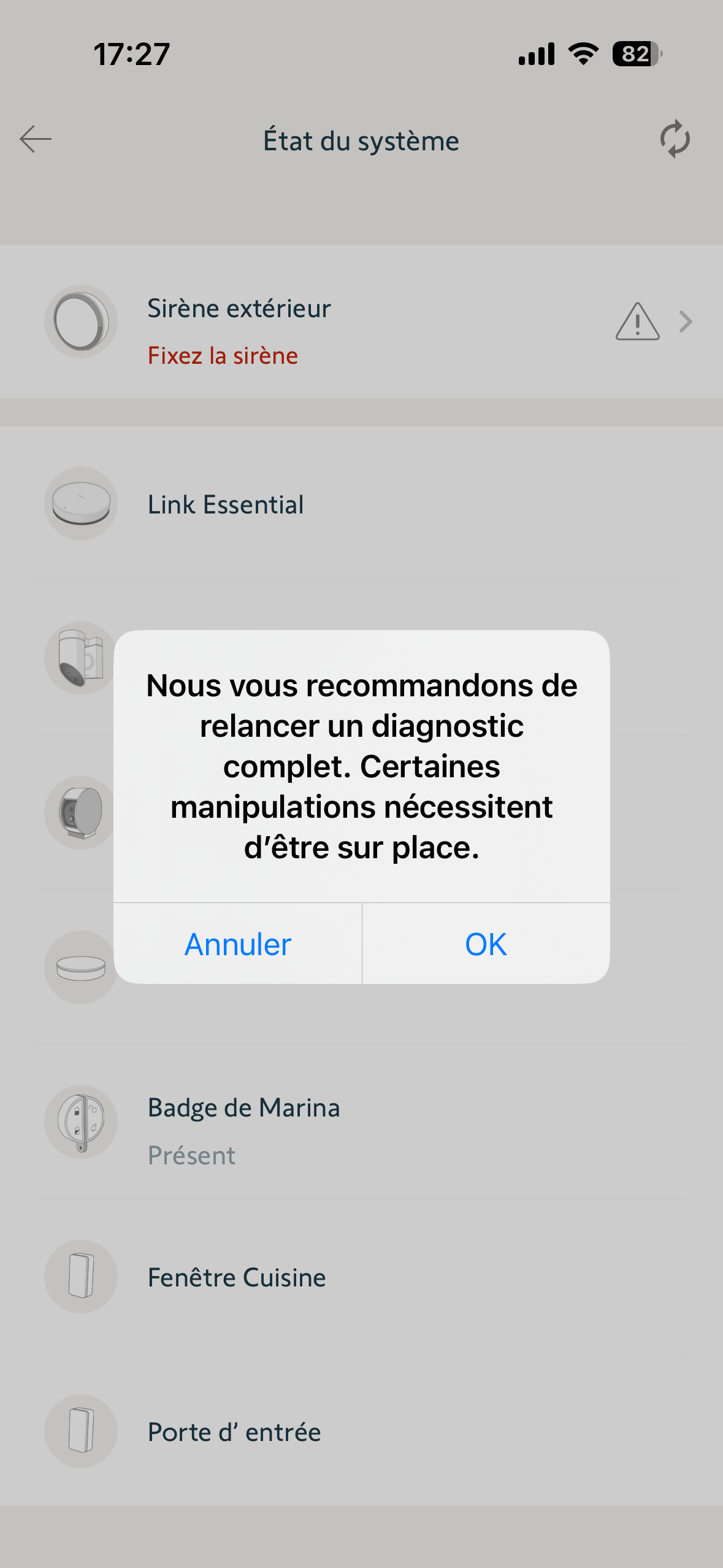
Task: Open the Sirène extérieur warning row
Action: pyautogui.click(x=361, y=322)
